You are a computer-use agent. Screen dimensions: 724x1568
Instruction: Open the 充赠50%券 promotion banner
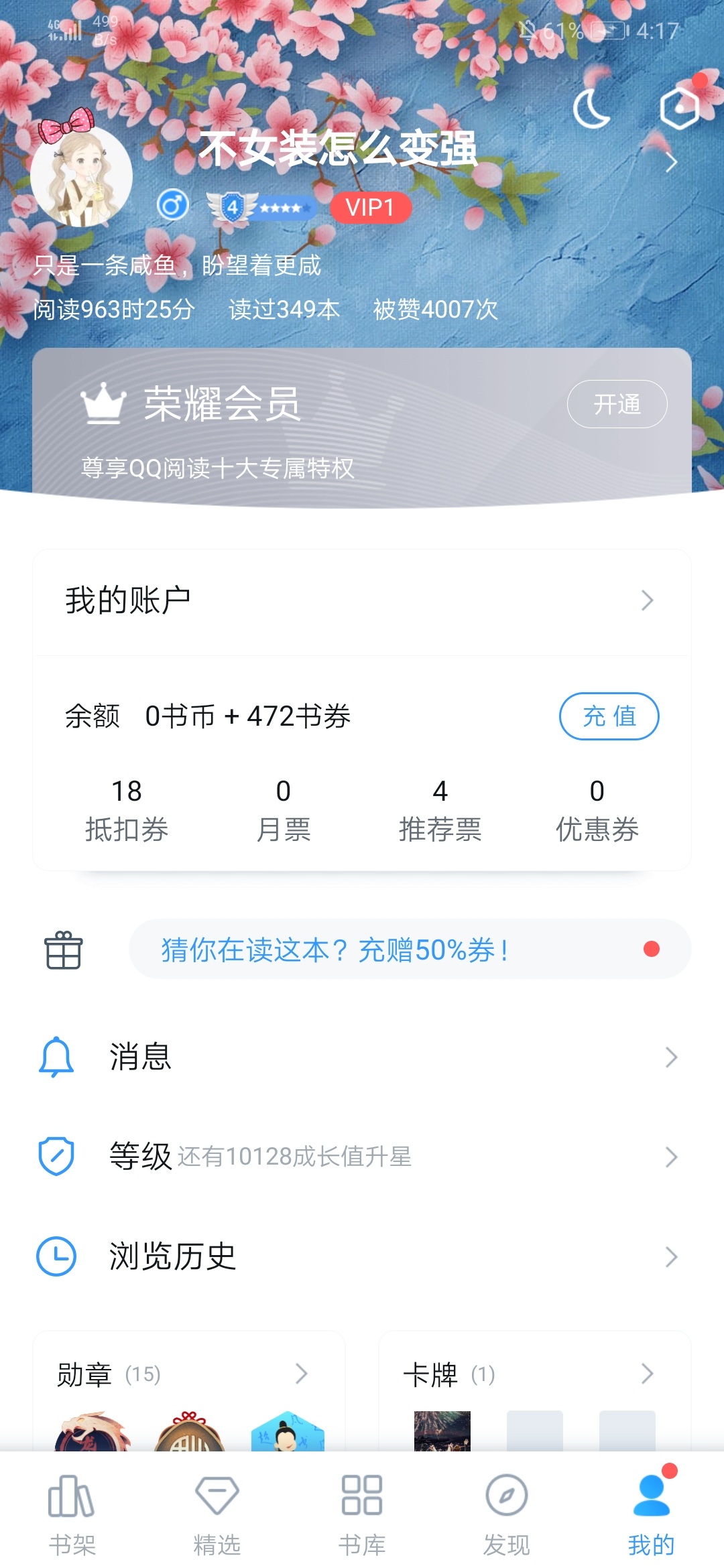point(409,950)
